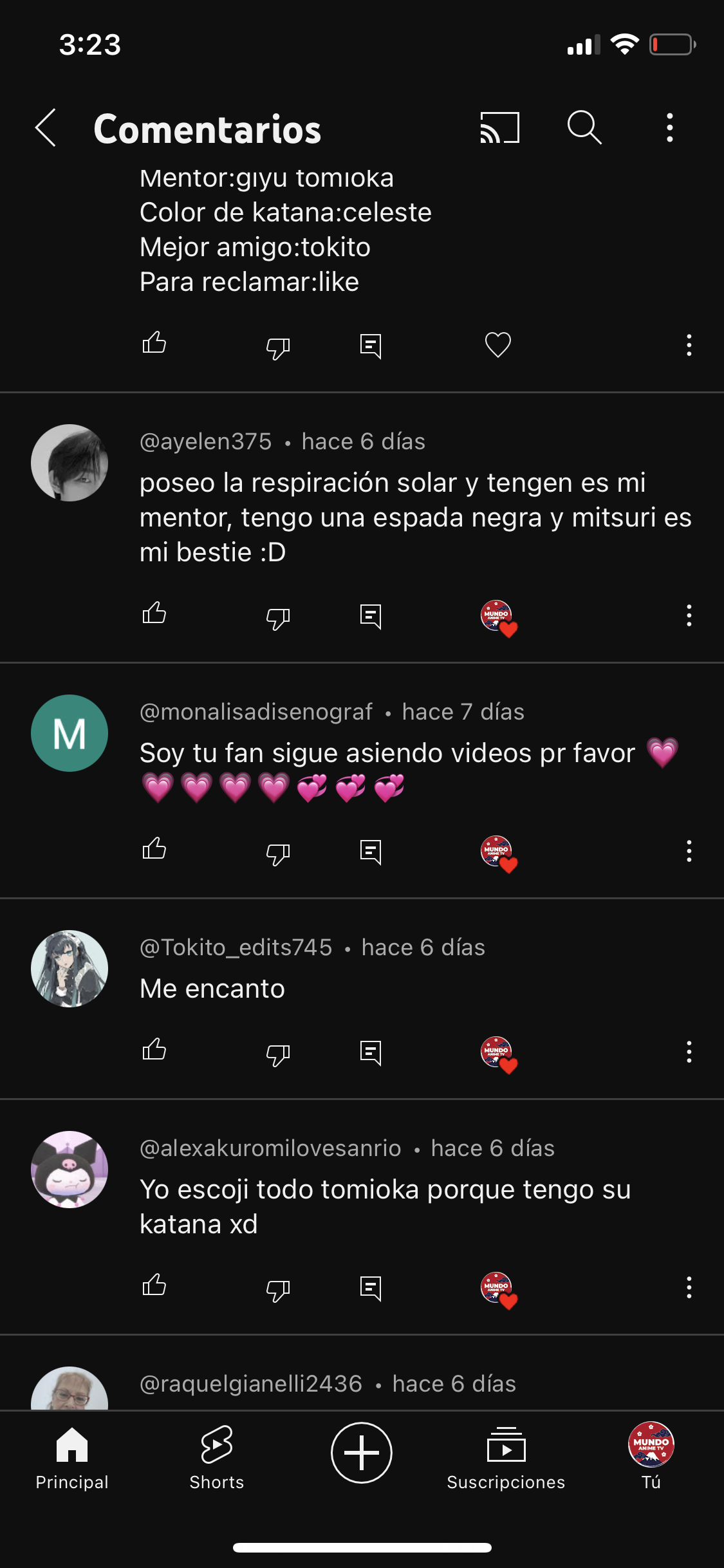This screenshot has width=724, height=1568.
Task: Open search from the top bar
Action: pyautogui.click(x=584, y=127)
